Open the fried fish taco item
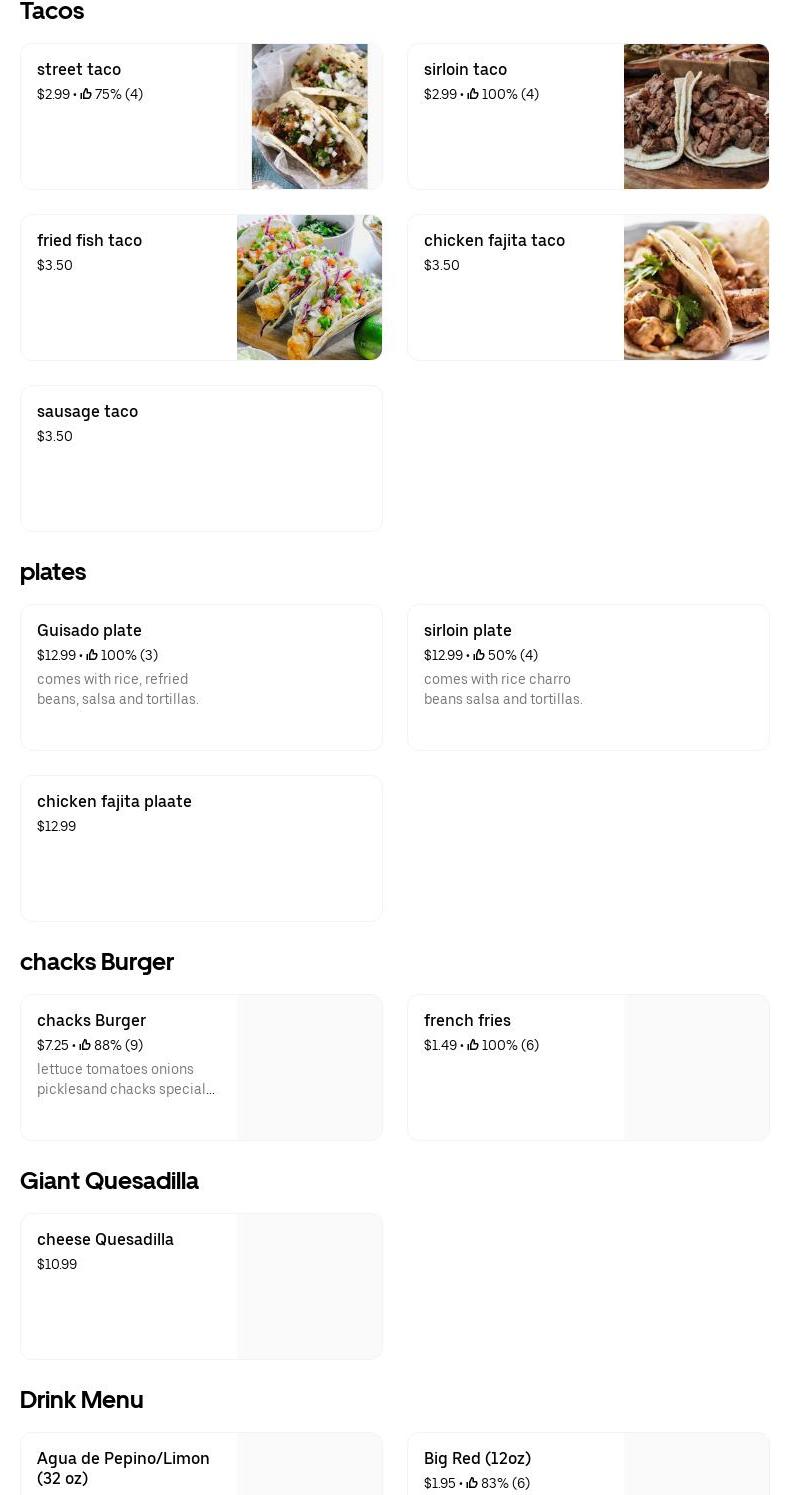This screenshot has width=804, height=1495. point(201,287)
